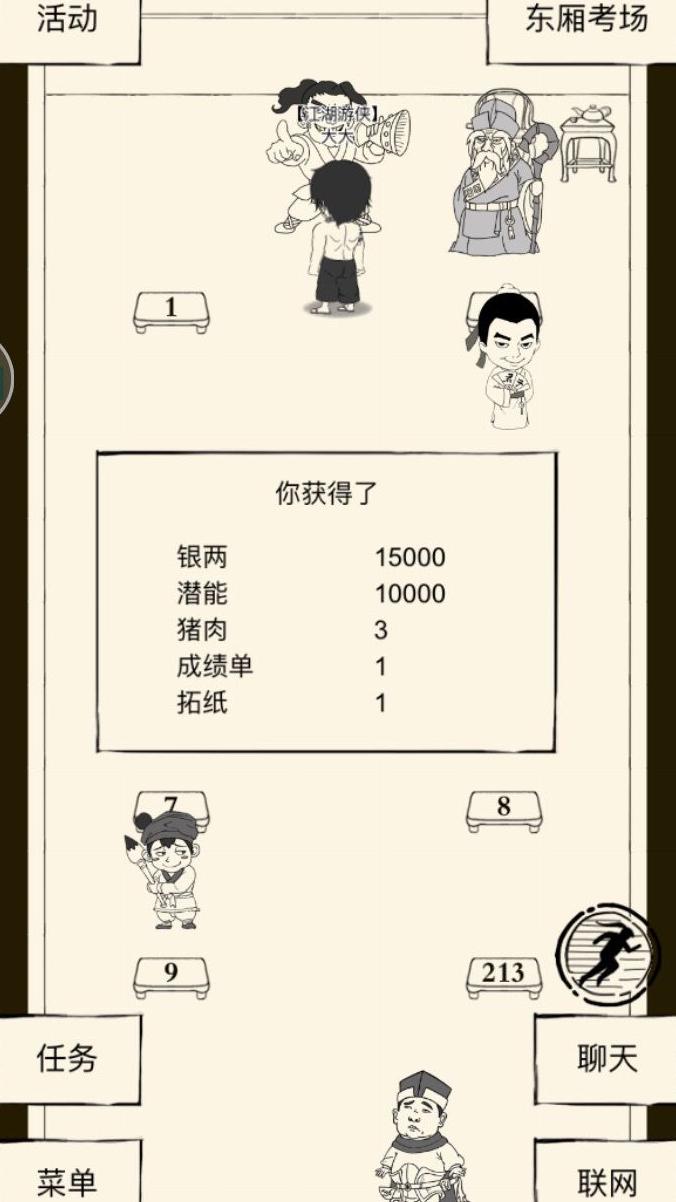Viewport: 676px width, 1202px height.
Task: Select exam desk number 8
Action: click(504, 809)
